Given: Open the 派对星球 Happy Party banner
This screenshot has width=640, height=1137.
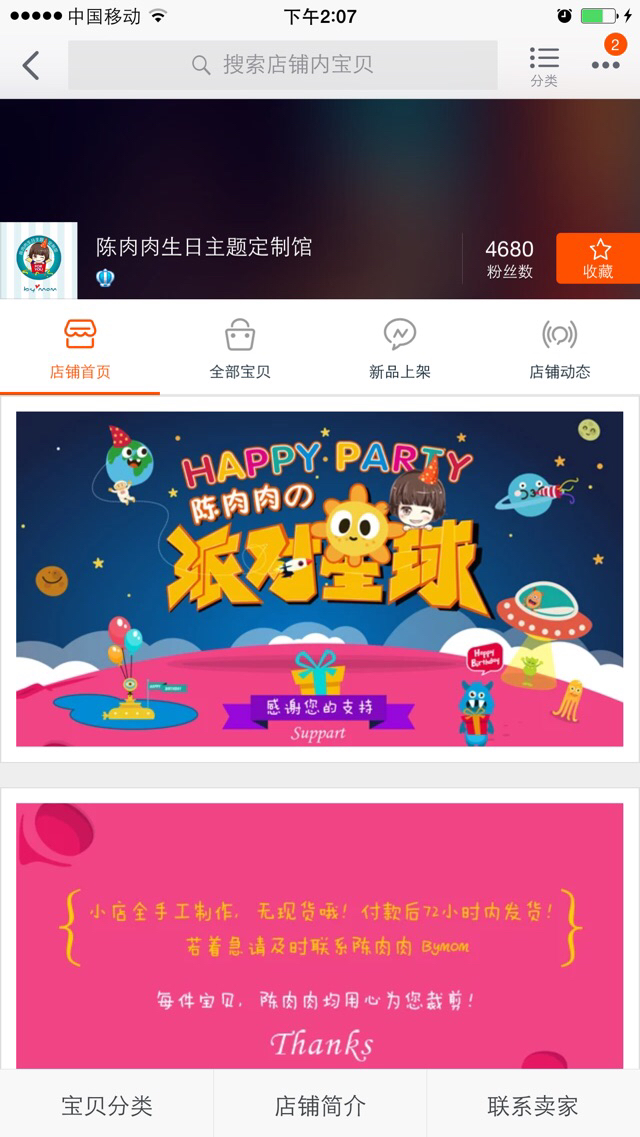Looking at the screenshot, I should (x=320, y=579).
